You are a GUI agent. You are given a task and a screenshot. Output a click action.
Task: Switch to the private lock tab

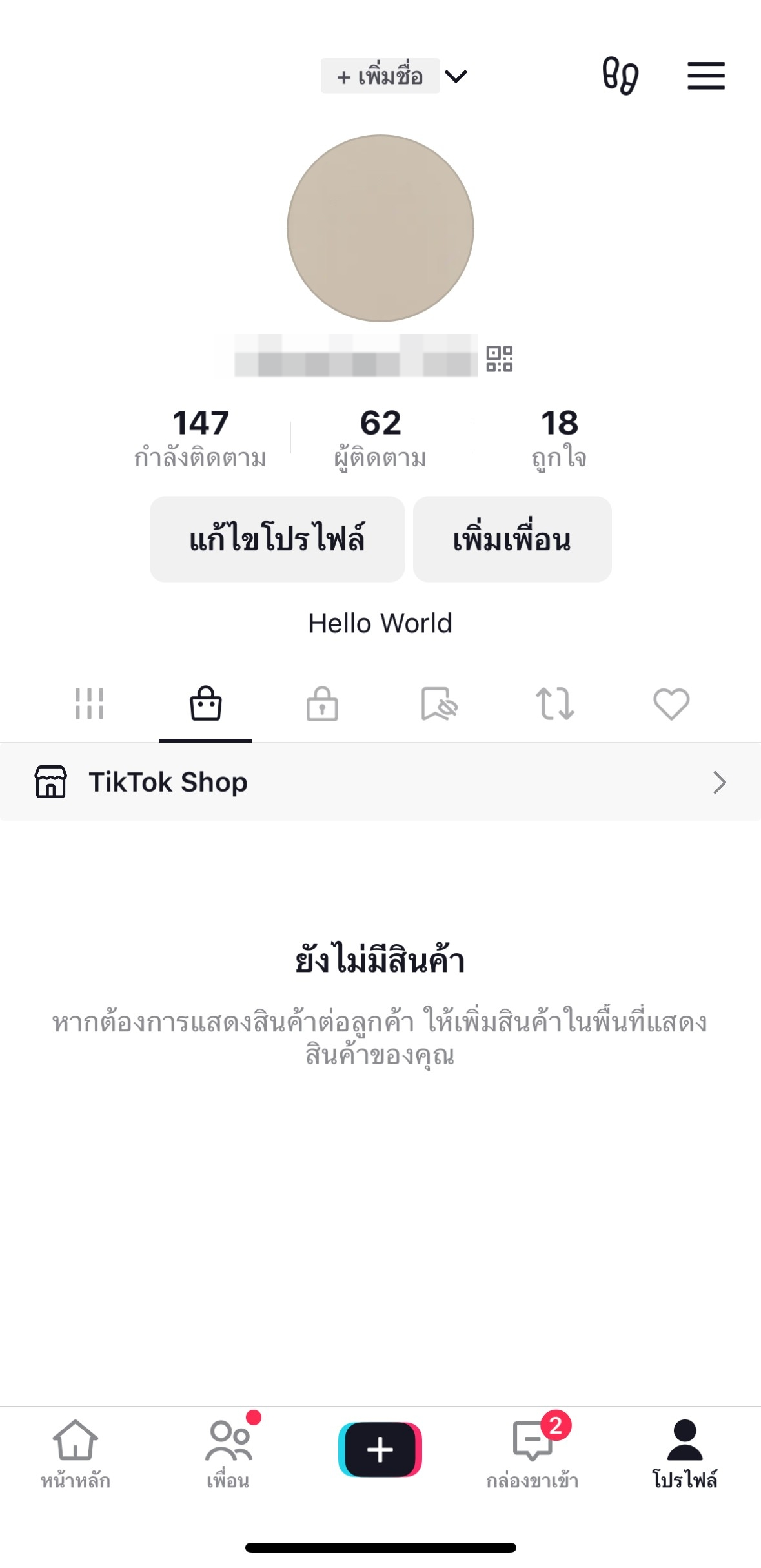click(x=322, y=703)
